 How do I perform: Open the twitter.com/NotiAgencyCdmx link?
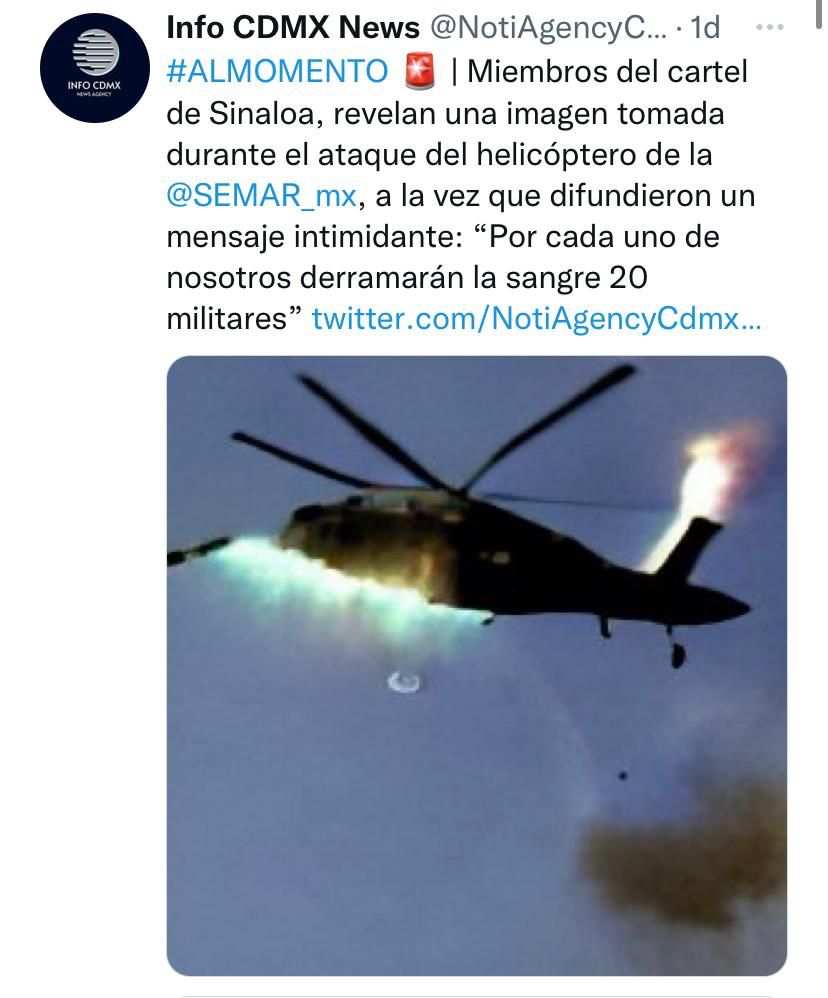pos(536,319)
